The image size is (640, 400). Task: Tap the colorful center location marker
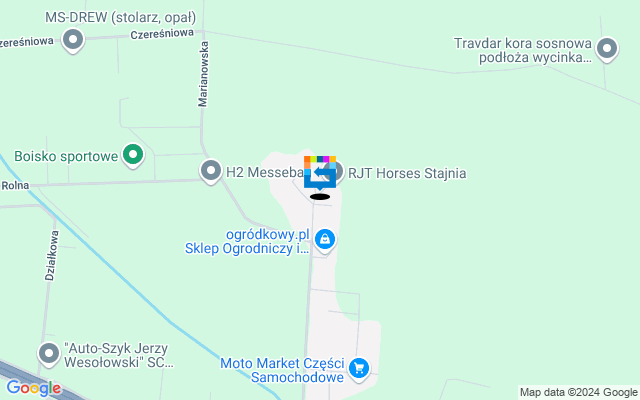click(320, 173)
